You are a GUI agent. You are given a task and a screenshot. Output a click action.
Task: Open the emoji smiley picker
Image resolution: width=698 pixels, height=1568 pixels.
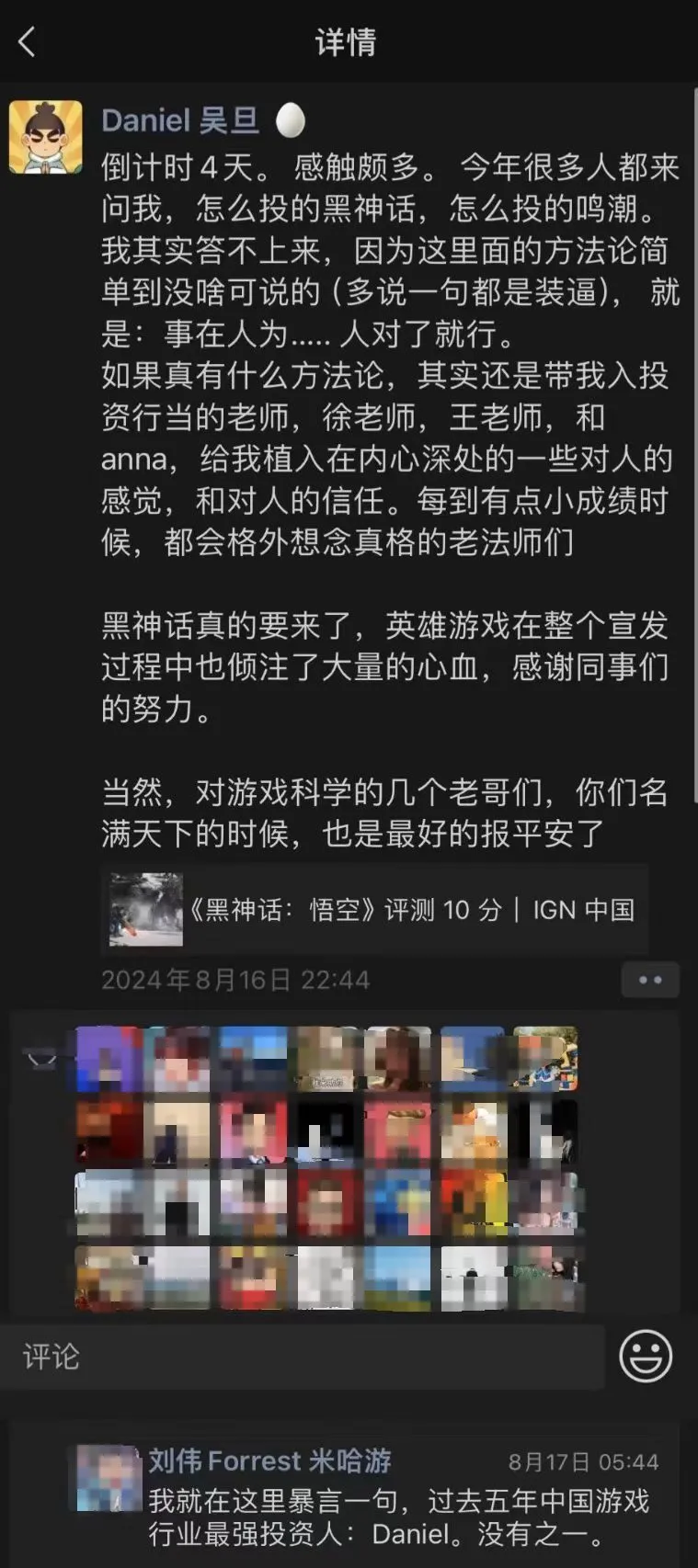646,1357
